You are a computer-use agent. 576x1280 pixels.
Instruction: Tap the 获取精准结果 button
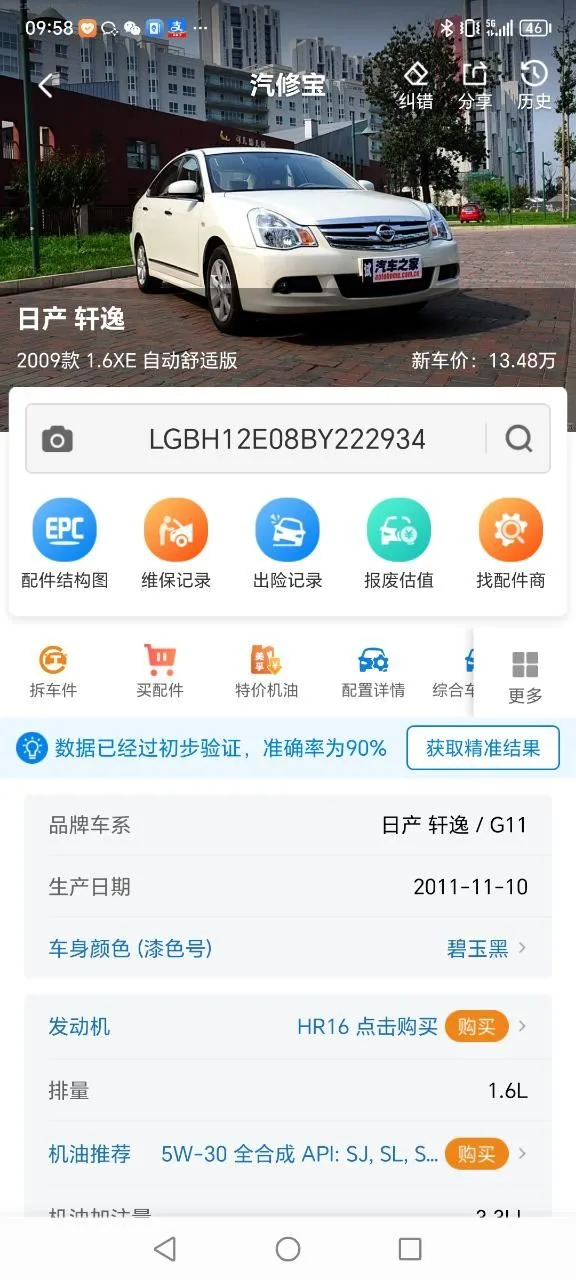tap(483, 748)
